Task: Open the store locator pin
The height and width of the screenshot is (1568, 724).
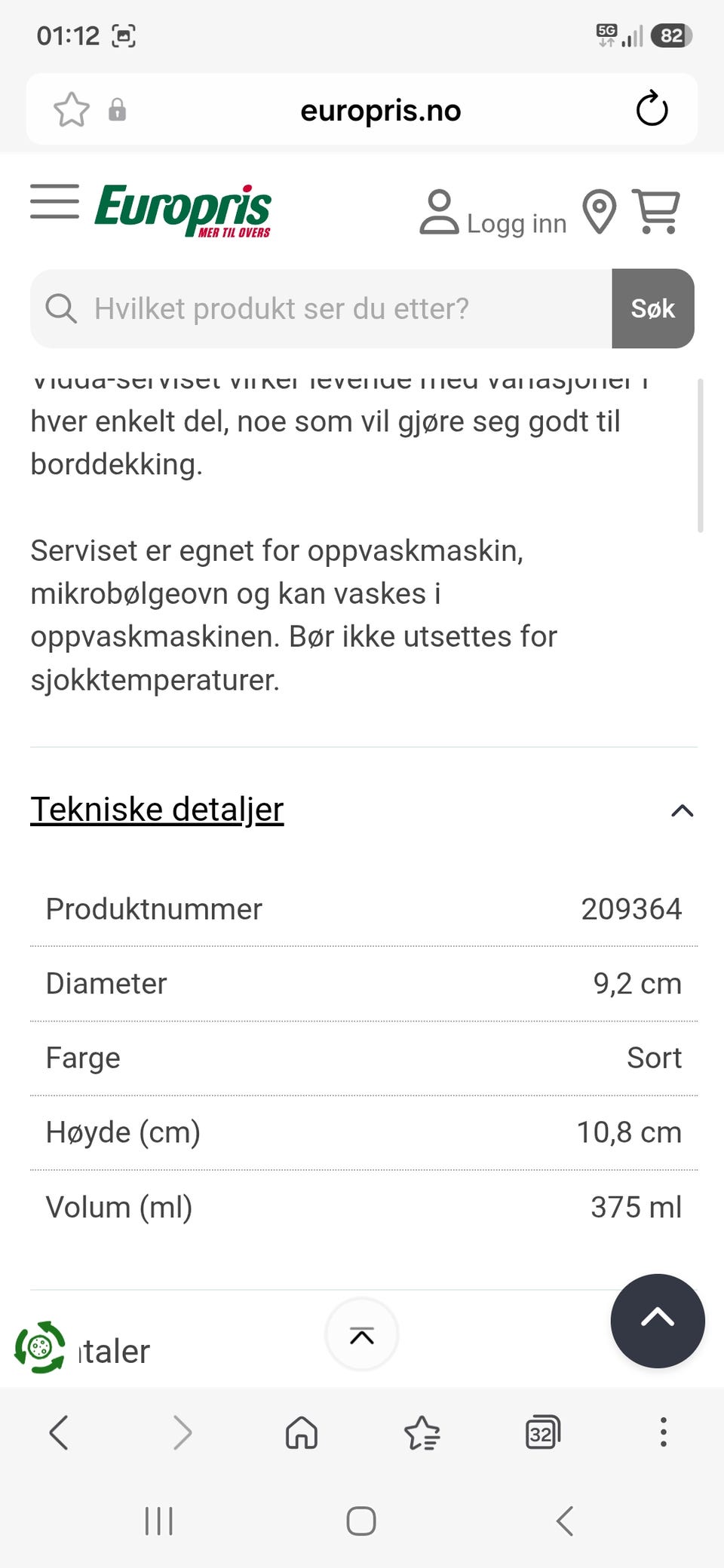Action: [600, 212]
